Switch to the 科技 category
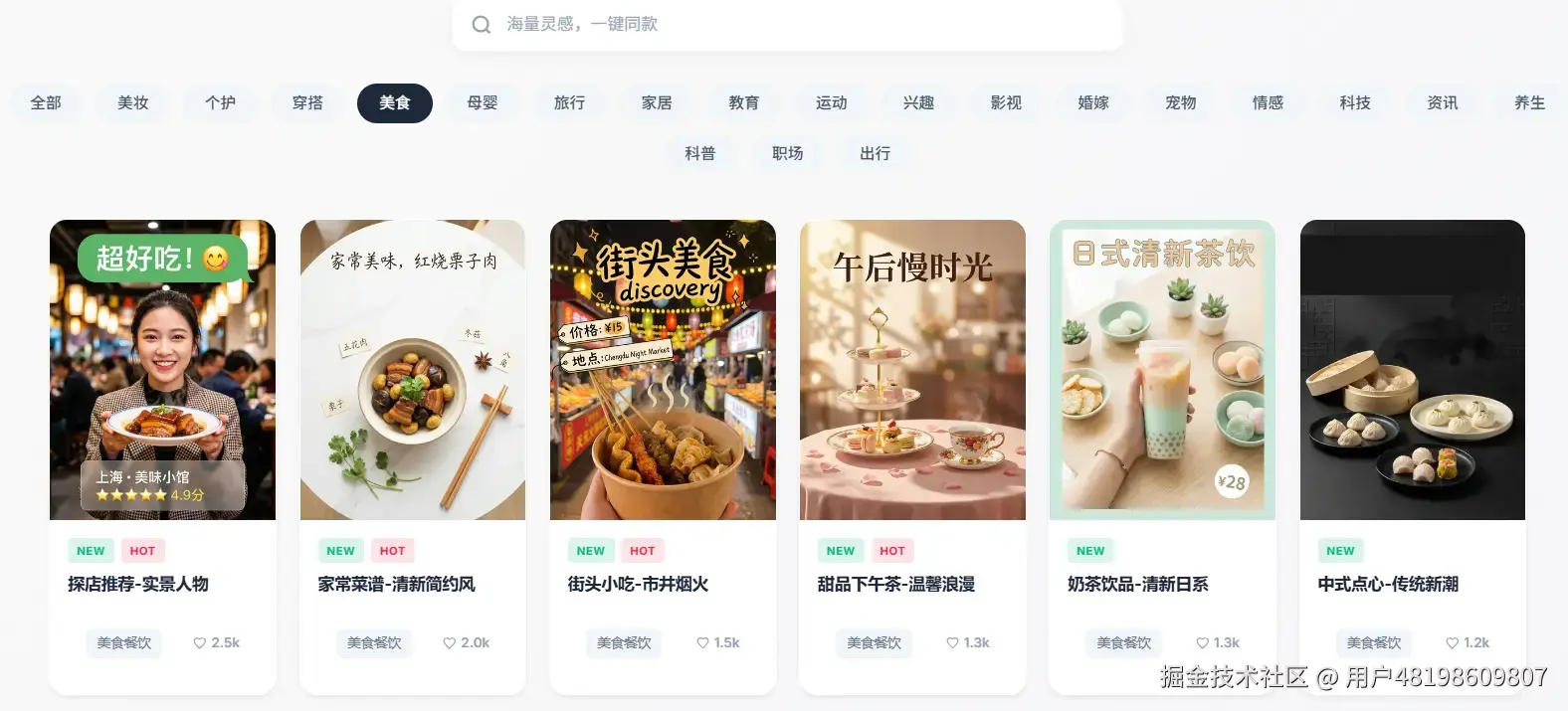 point(1355,102)
